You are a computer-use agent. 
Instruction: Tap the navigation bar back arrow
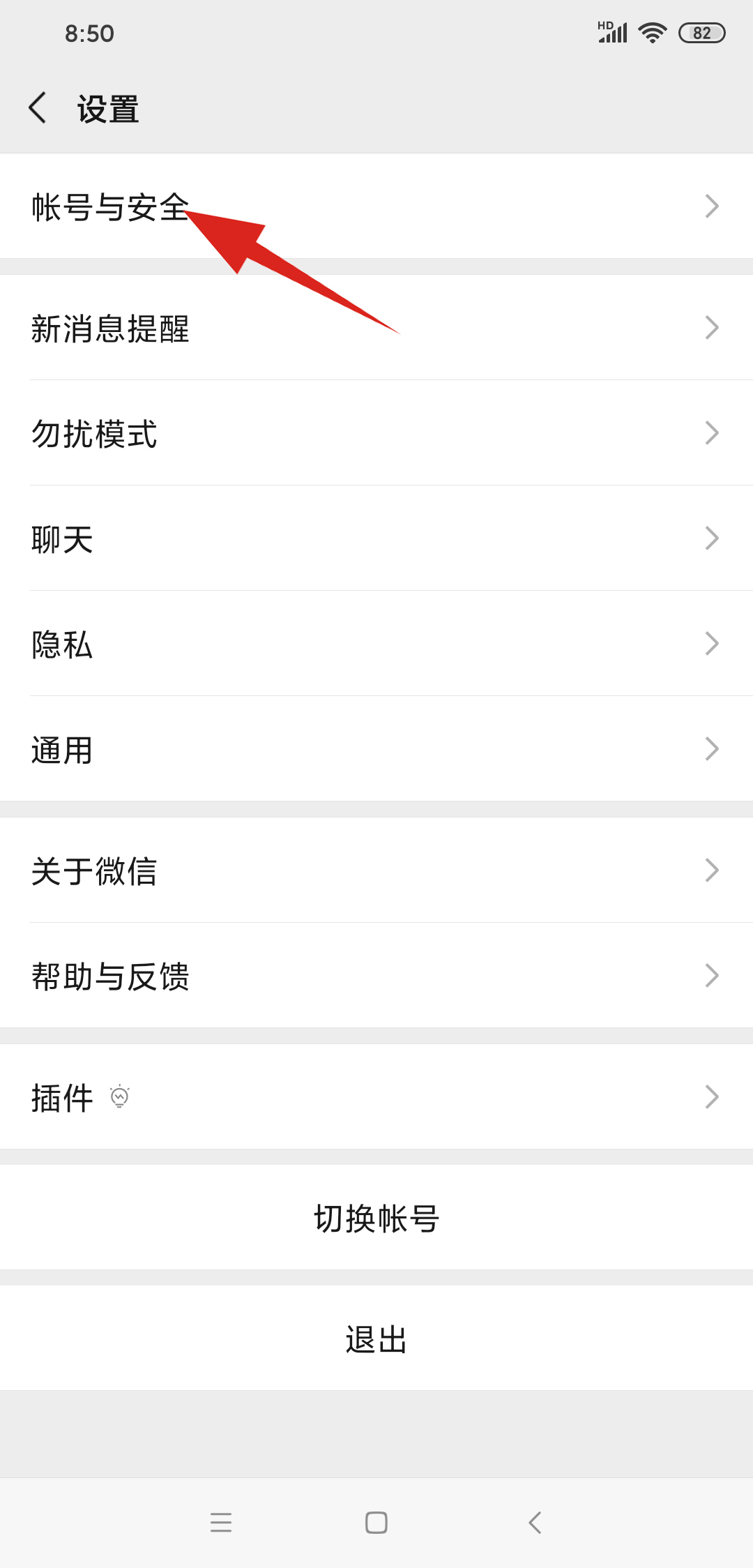534,1523
